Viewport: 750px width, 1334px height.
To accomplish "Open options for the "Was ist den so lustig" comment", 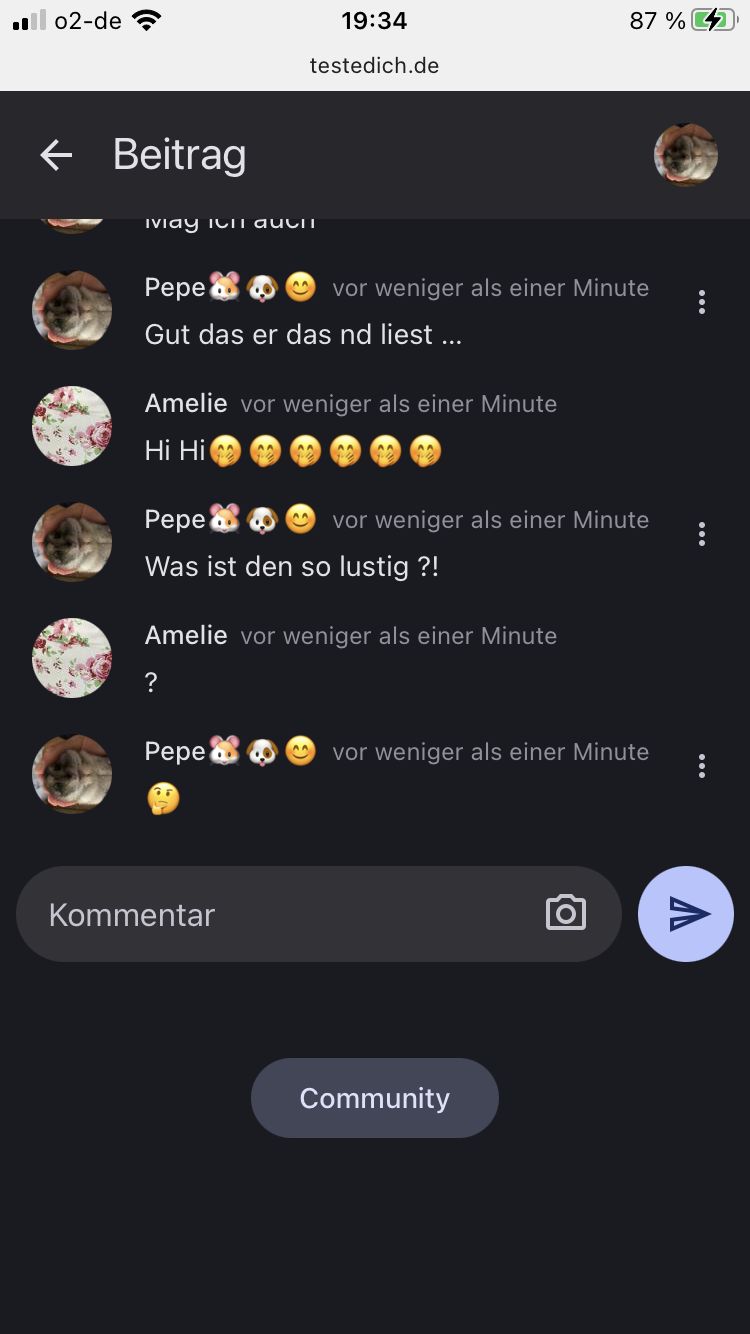I will tap(702, 534).
